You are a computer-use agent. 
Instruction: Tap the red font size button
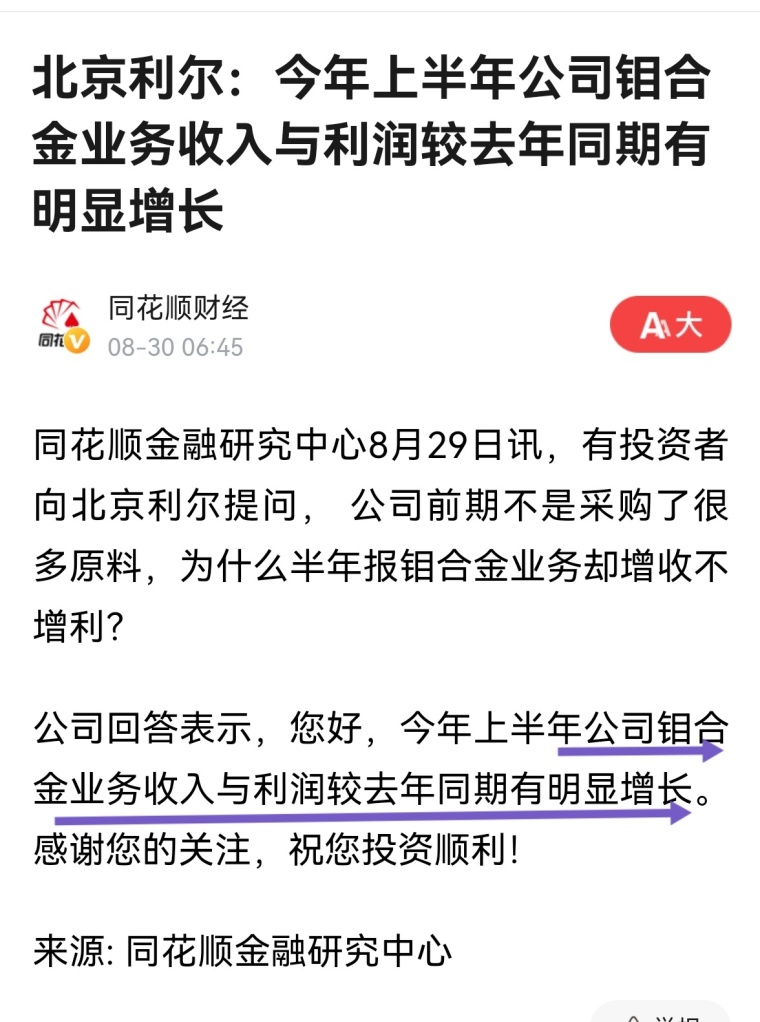click(x=670, y=324)
